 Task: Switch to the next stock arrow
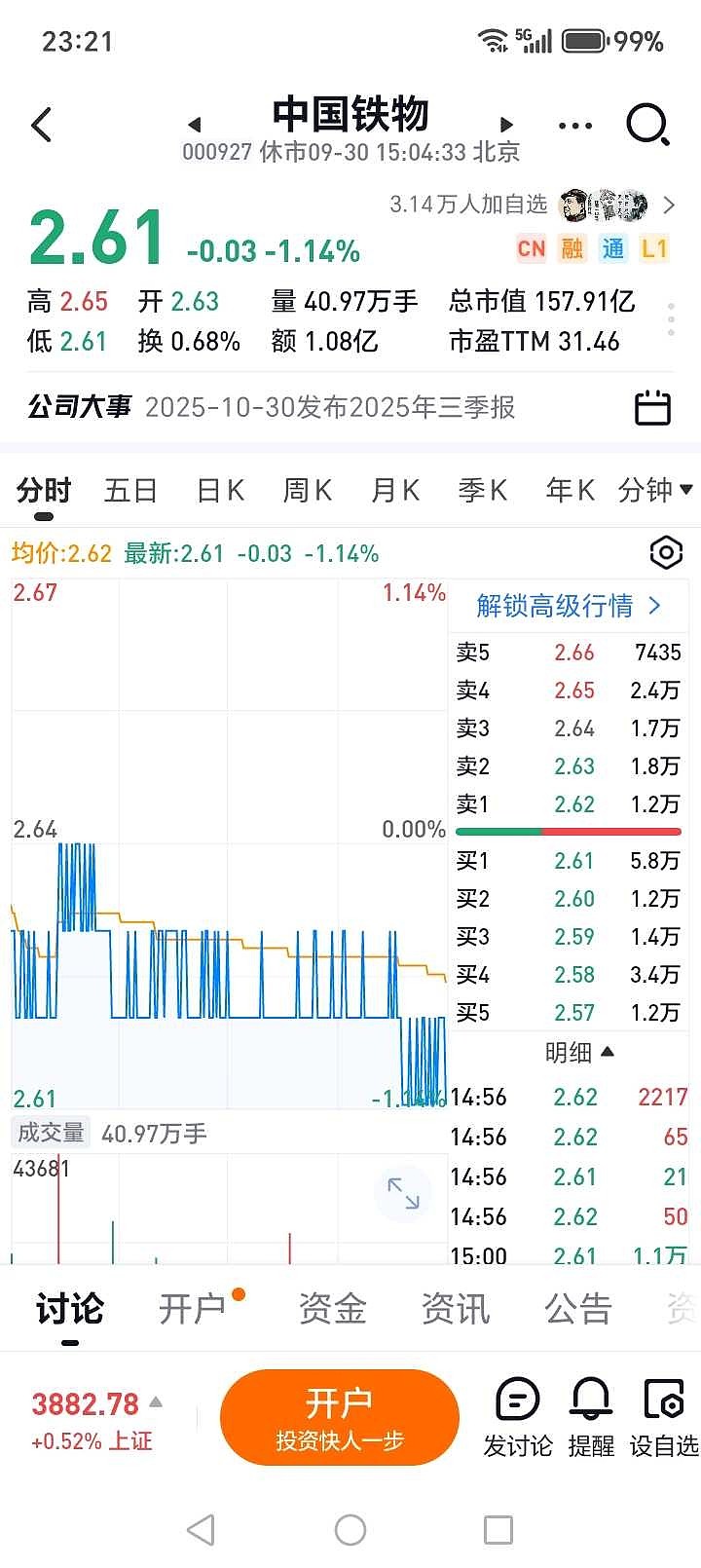pyautogui.click(x=506, y=125)
